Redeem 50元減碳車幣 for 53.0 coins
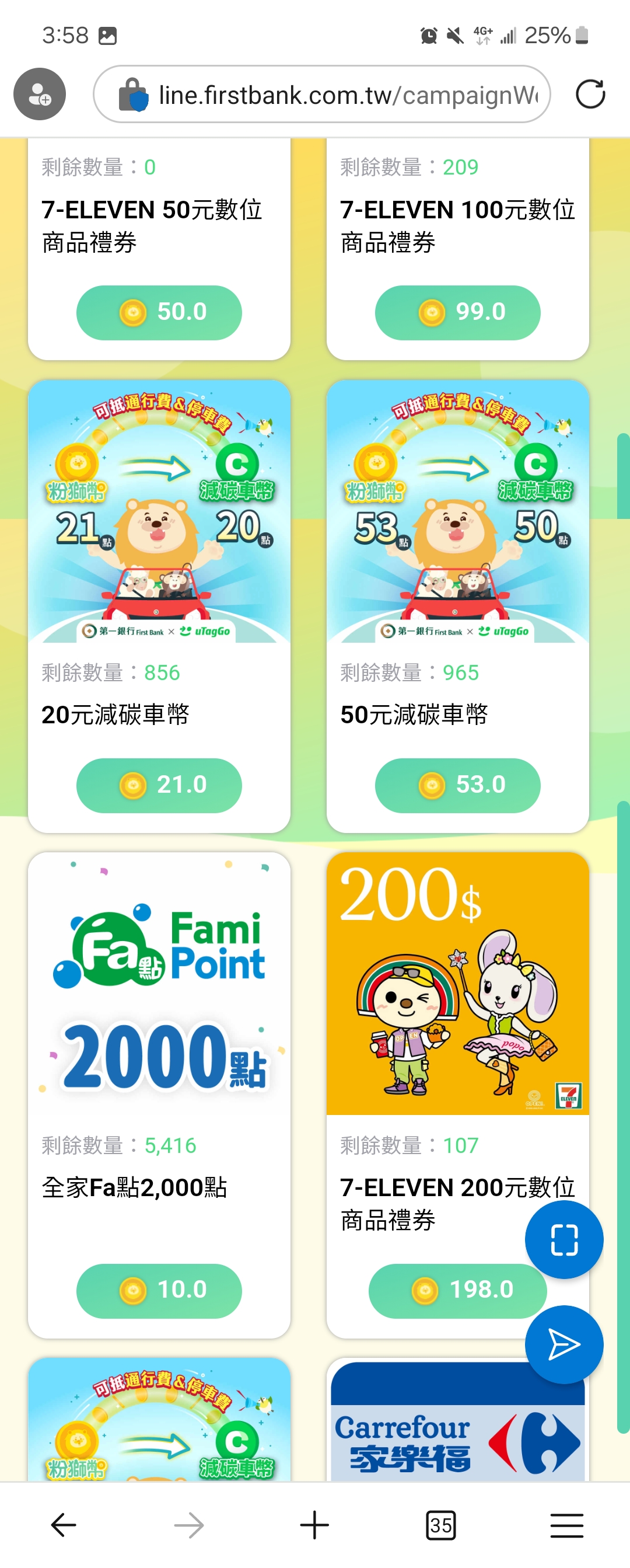Viewport: 630px width, 1568px height. click(x=457, y=785)
